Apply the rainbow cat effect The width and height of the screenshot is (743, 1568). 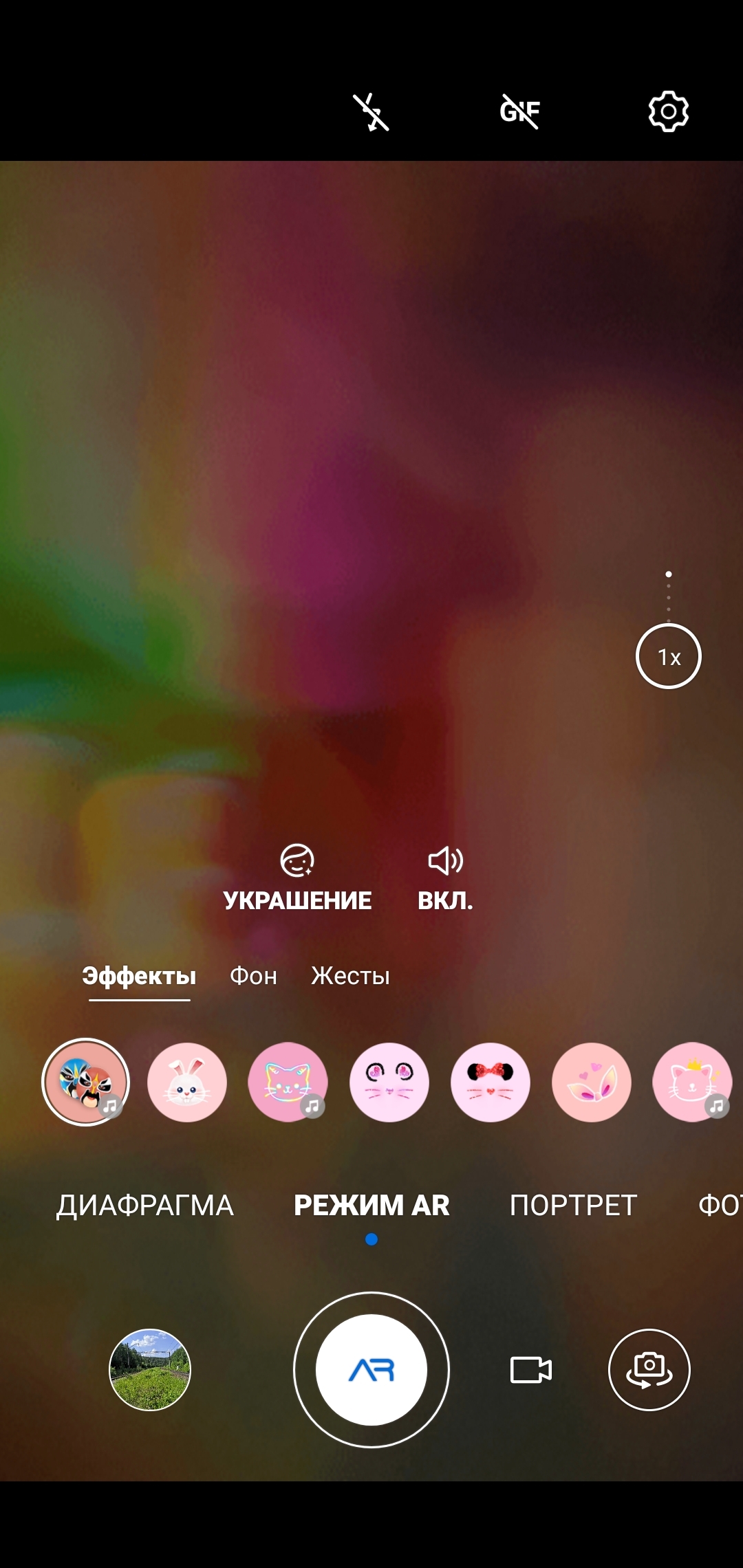[288, 1082]
